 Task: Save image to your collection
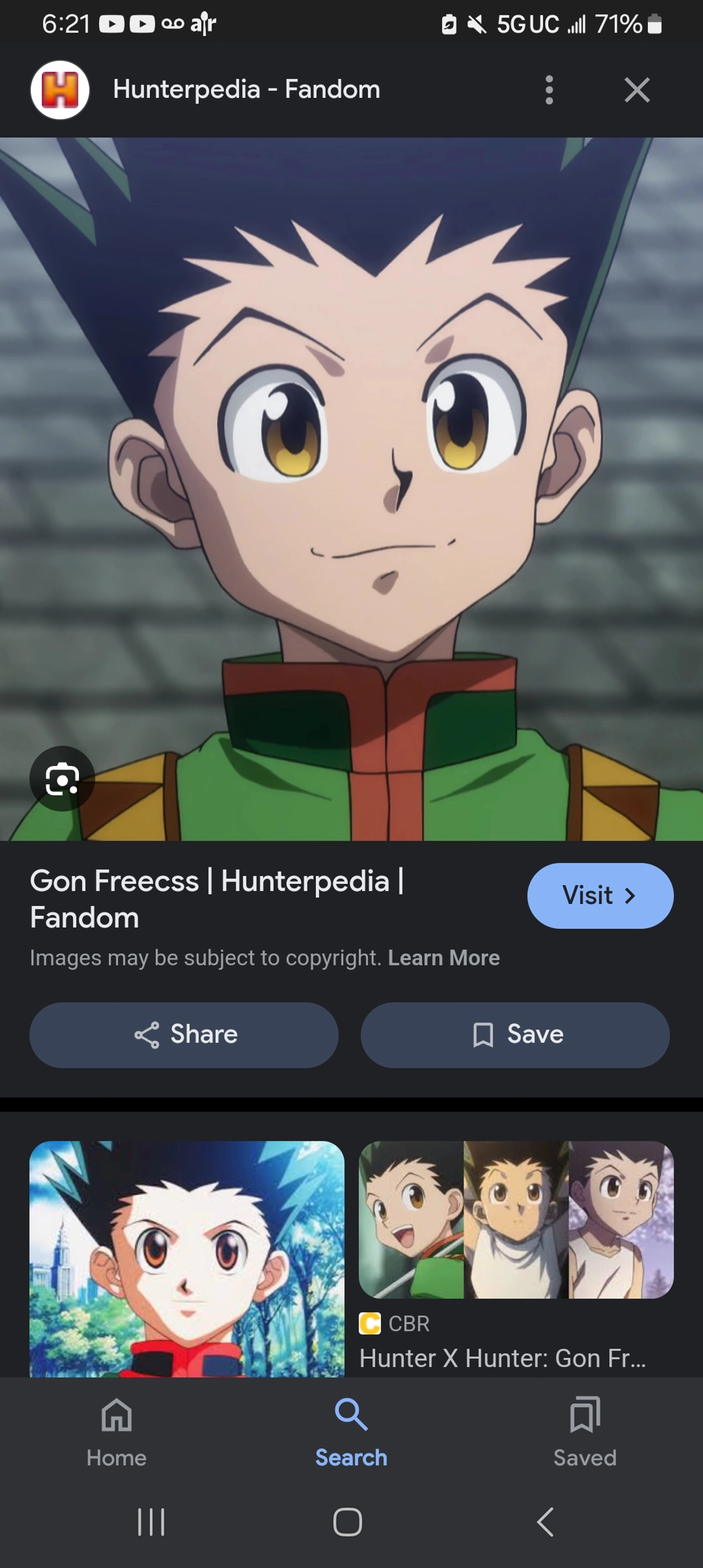[x=515, y=1035]
